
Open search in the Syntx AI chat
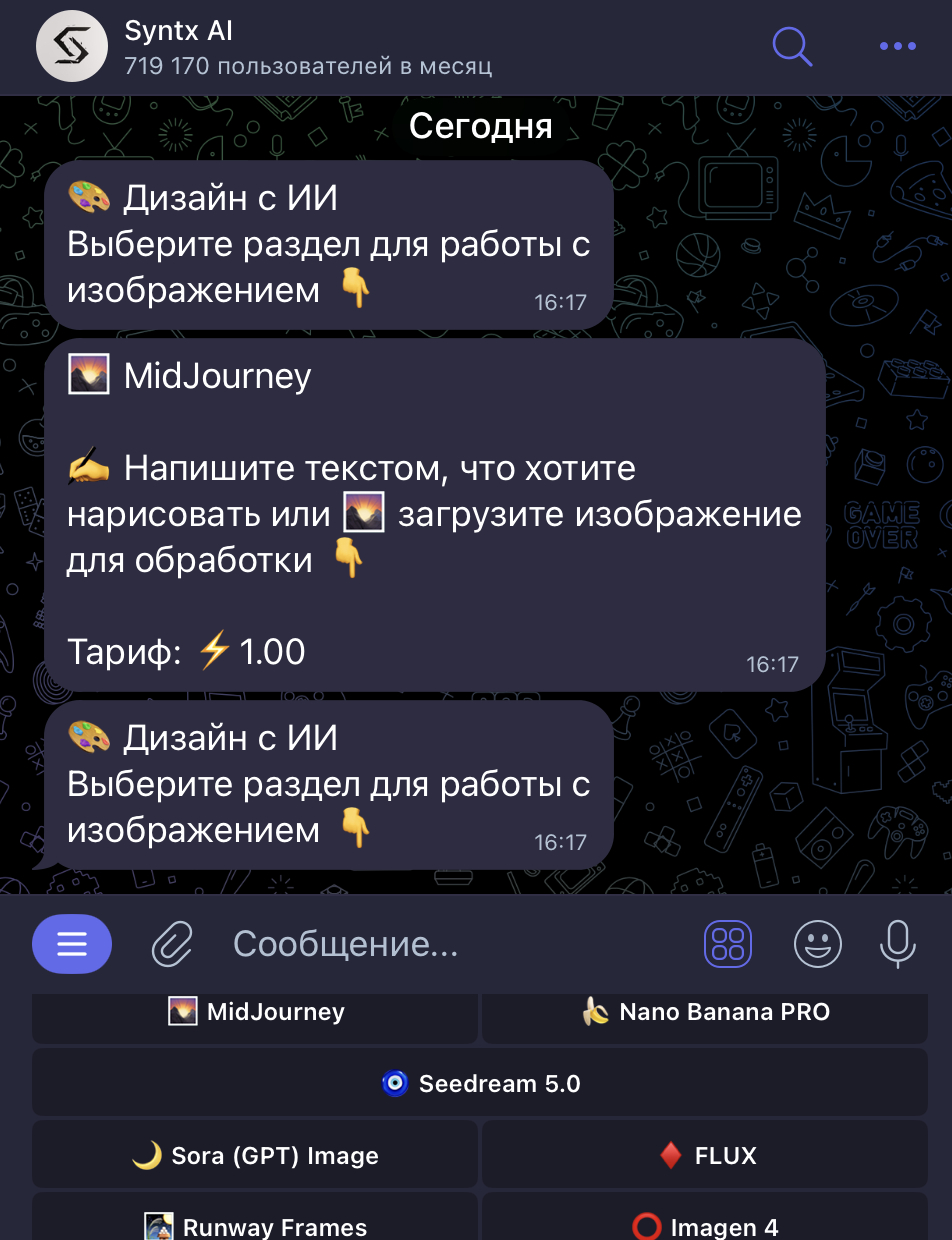pyautogui.click(x=791, y=46)
